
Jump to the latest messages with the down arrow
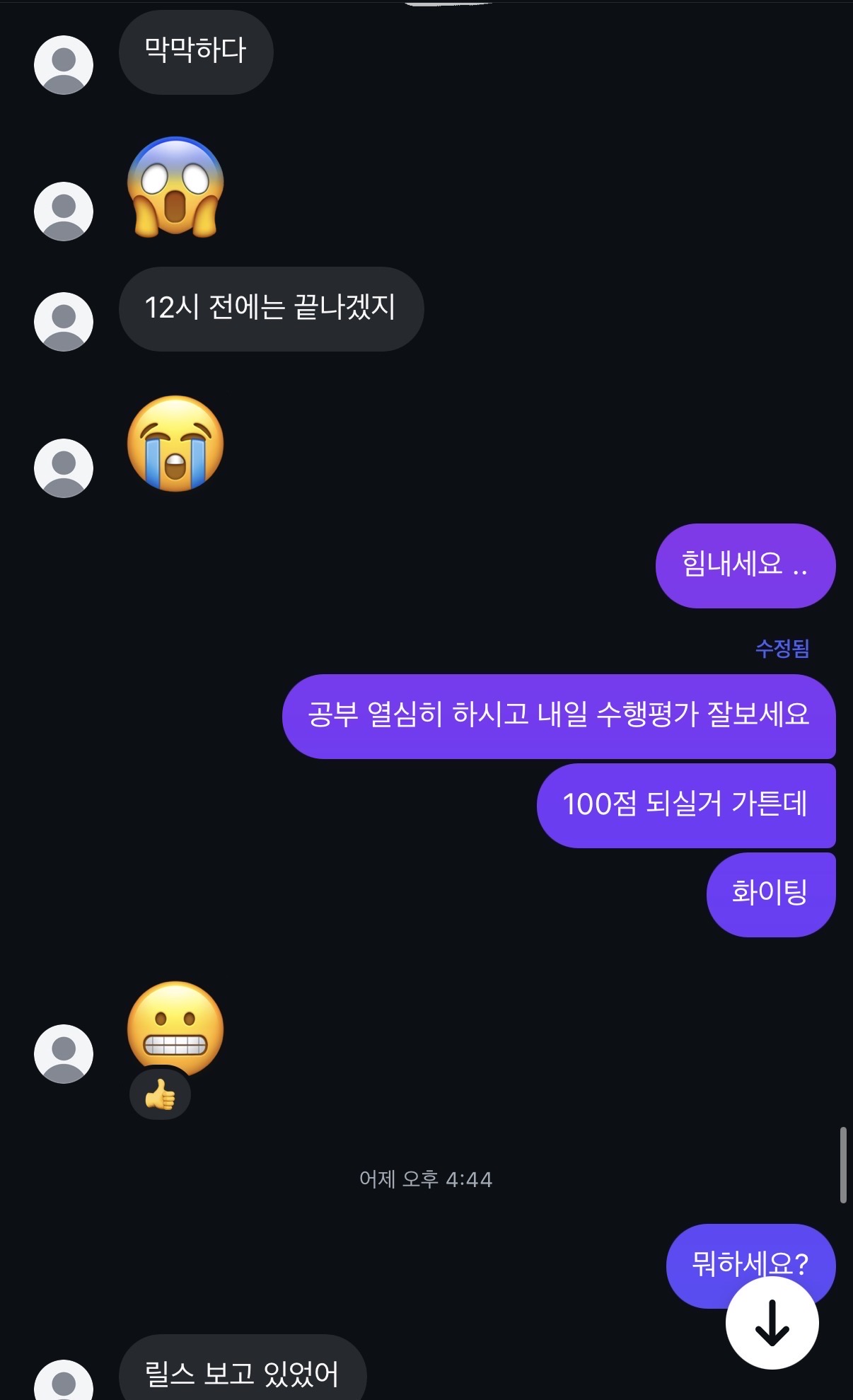772,1323
